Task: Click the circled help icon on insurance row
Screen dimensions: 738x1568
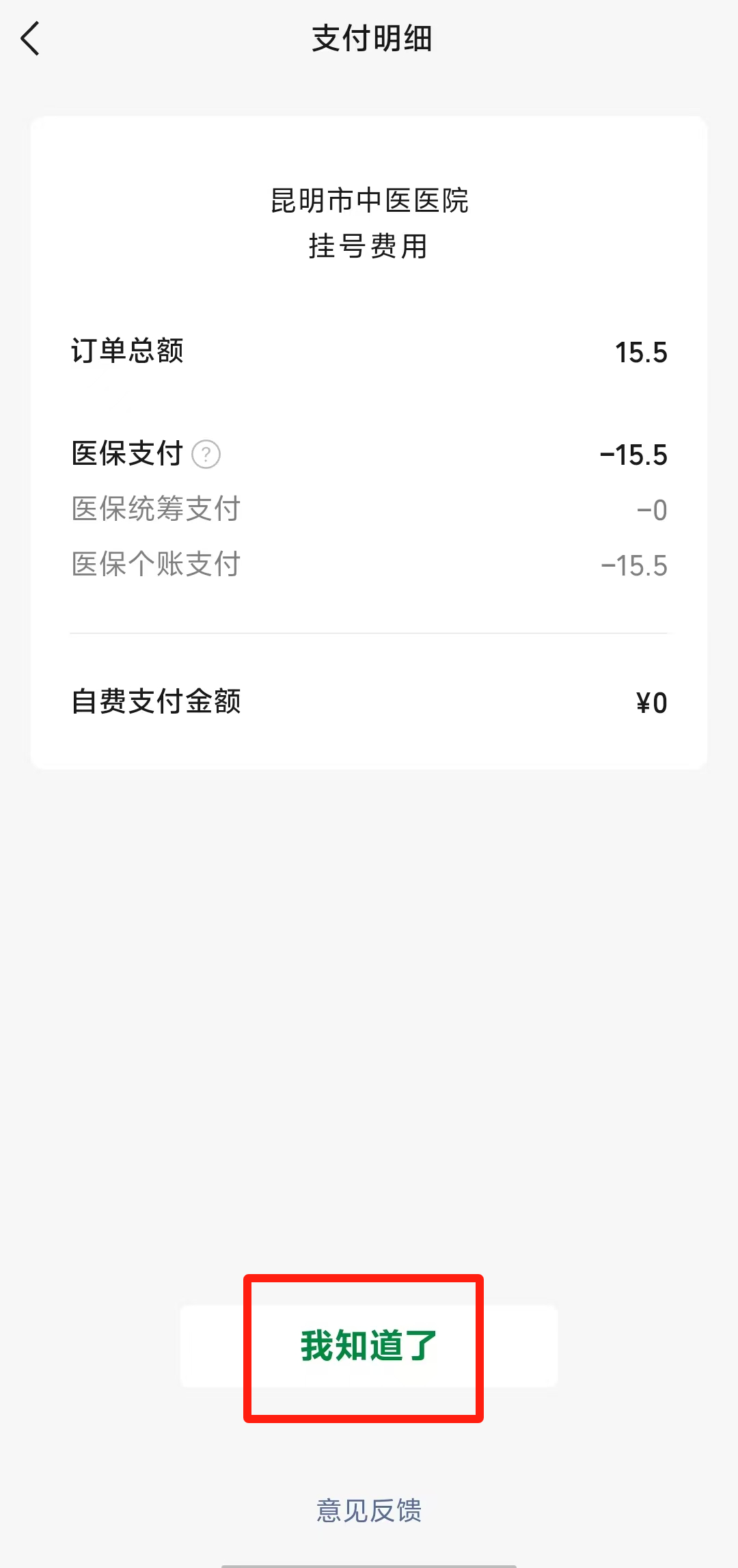Action: 206,454
